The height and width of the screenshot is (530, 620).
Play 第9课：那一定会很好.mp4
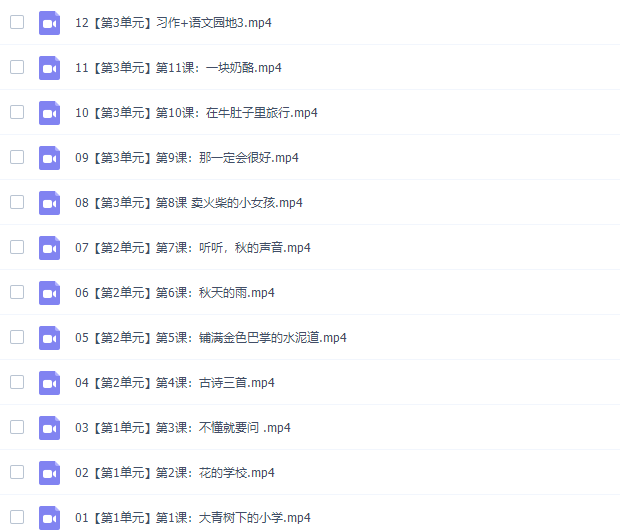[x=186, y=158]
